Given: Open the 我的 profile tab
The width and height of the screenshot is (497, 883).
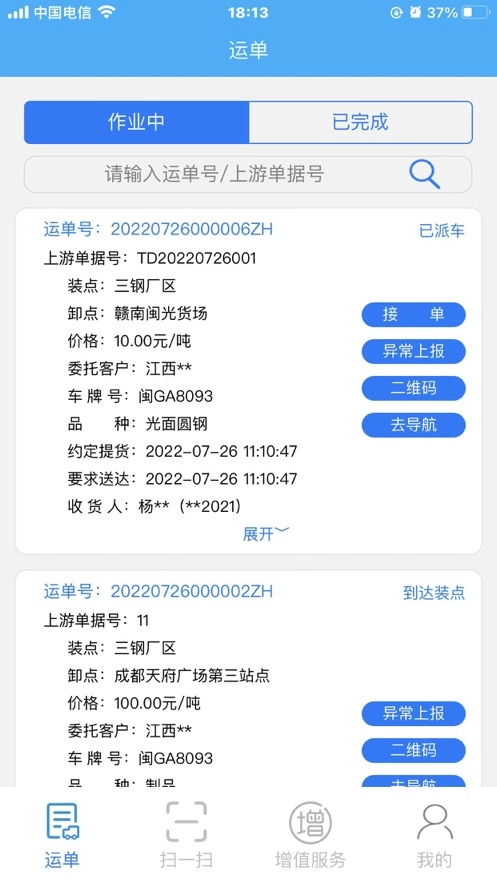Looking at the screenshot, I should click(435, 835).
